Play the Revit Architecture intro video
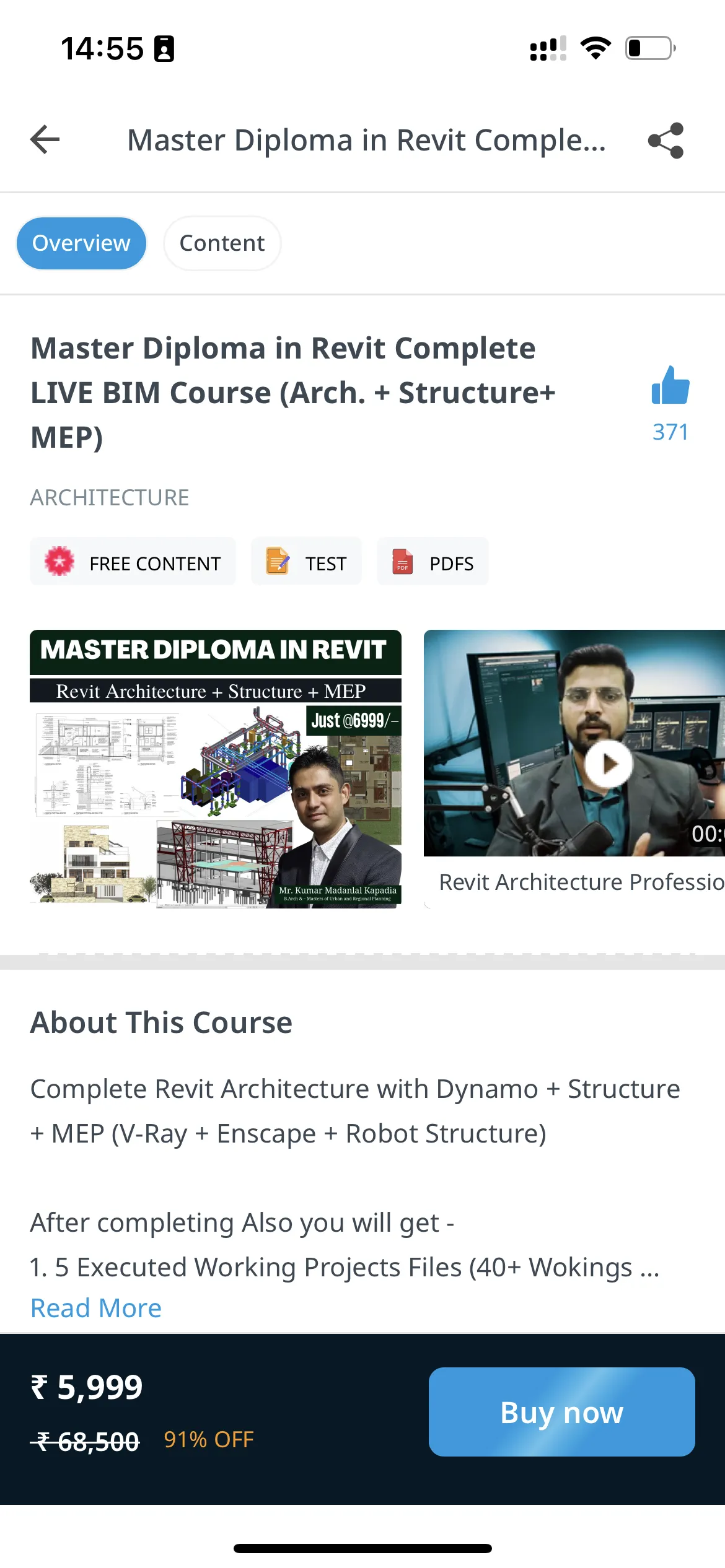This screenshot has height=1568, width=725. [x=607, y=764]
